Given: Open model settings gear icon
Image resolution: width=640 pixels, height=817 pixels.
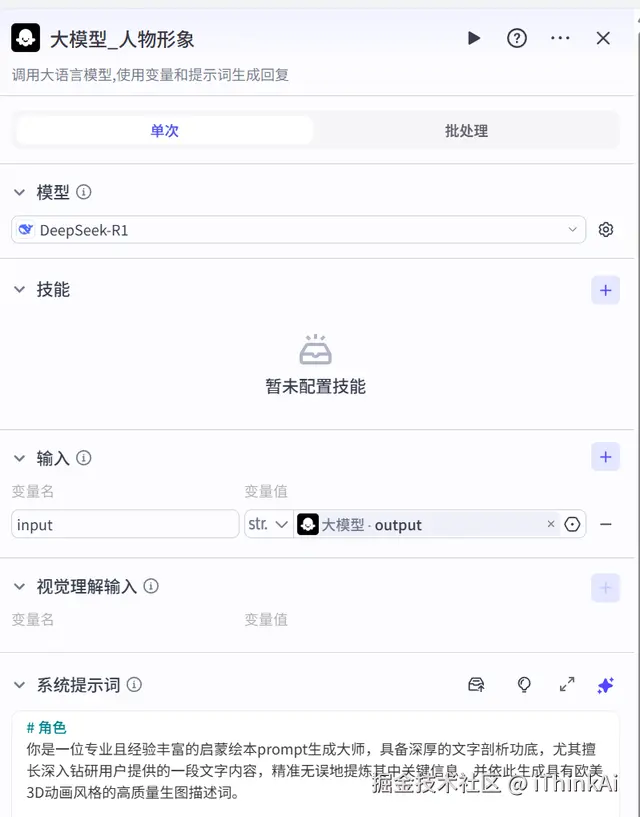Looking at the screenshot, I should pos(606,230).
